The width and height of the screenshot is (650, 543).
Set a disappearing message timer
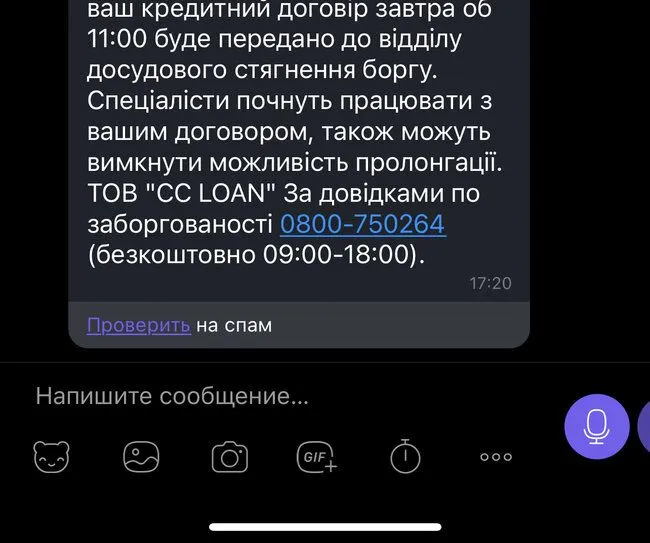(x=405, y=457)
